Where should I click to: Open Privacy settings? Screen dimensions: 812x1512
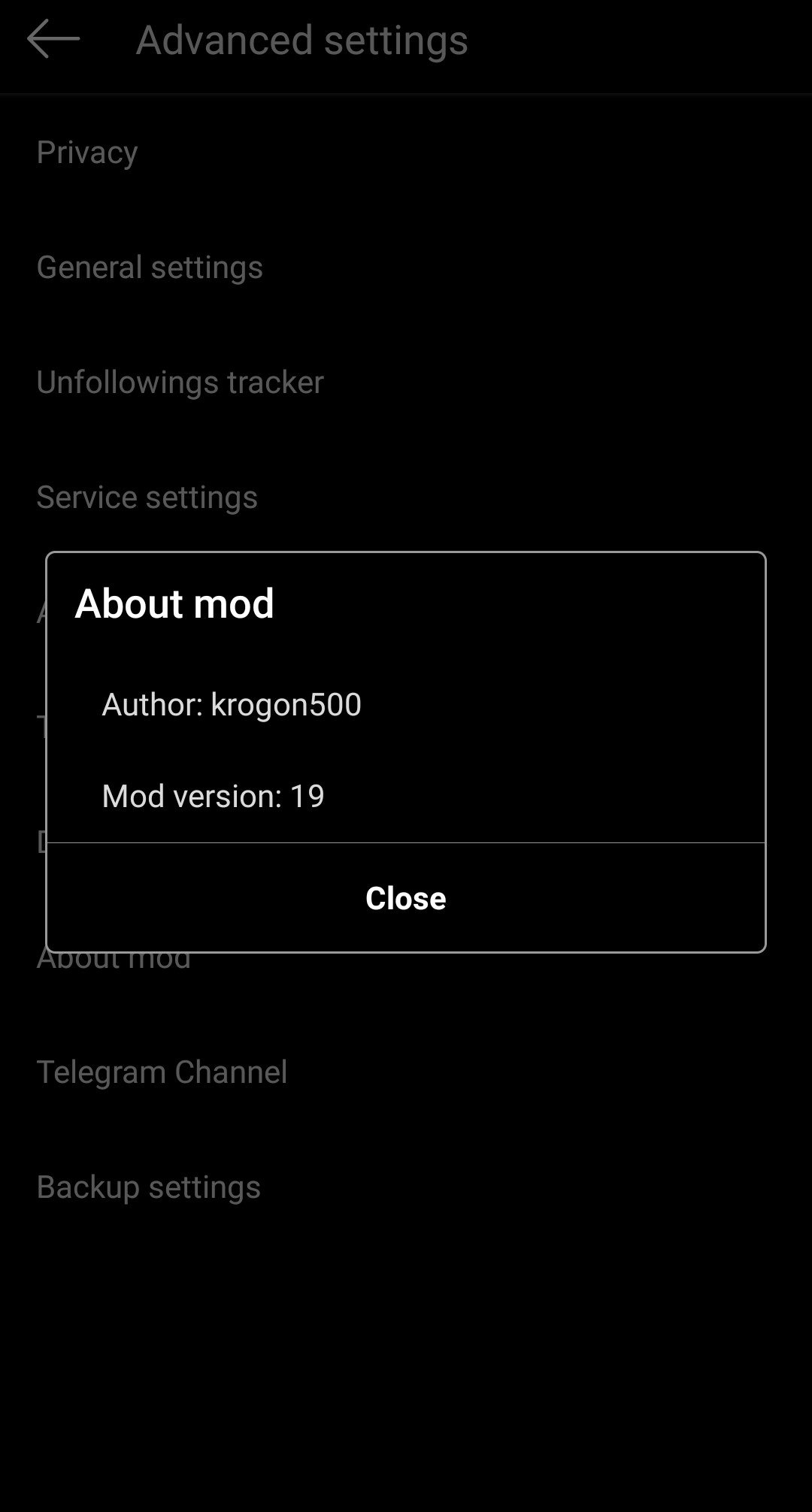coord(406,153)
